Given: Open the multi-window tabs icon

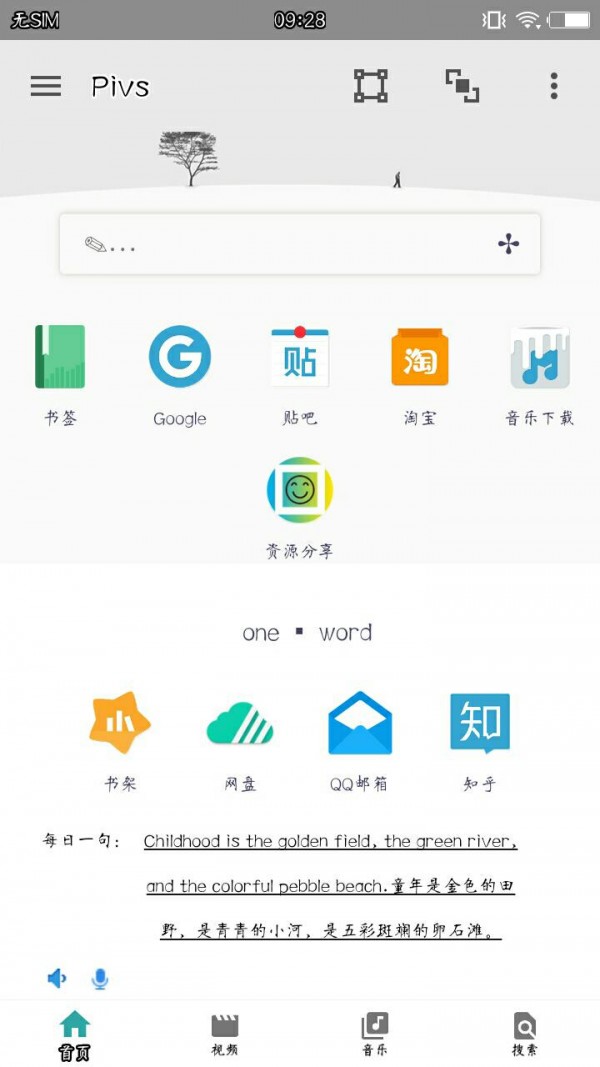Looking at the screenshot, I should click(462, 86).
